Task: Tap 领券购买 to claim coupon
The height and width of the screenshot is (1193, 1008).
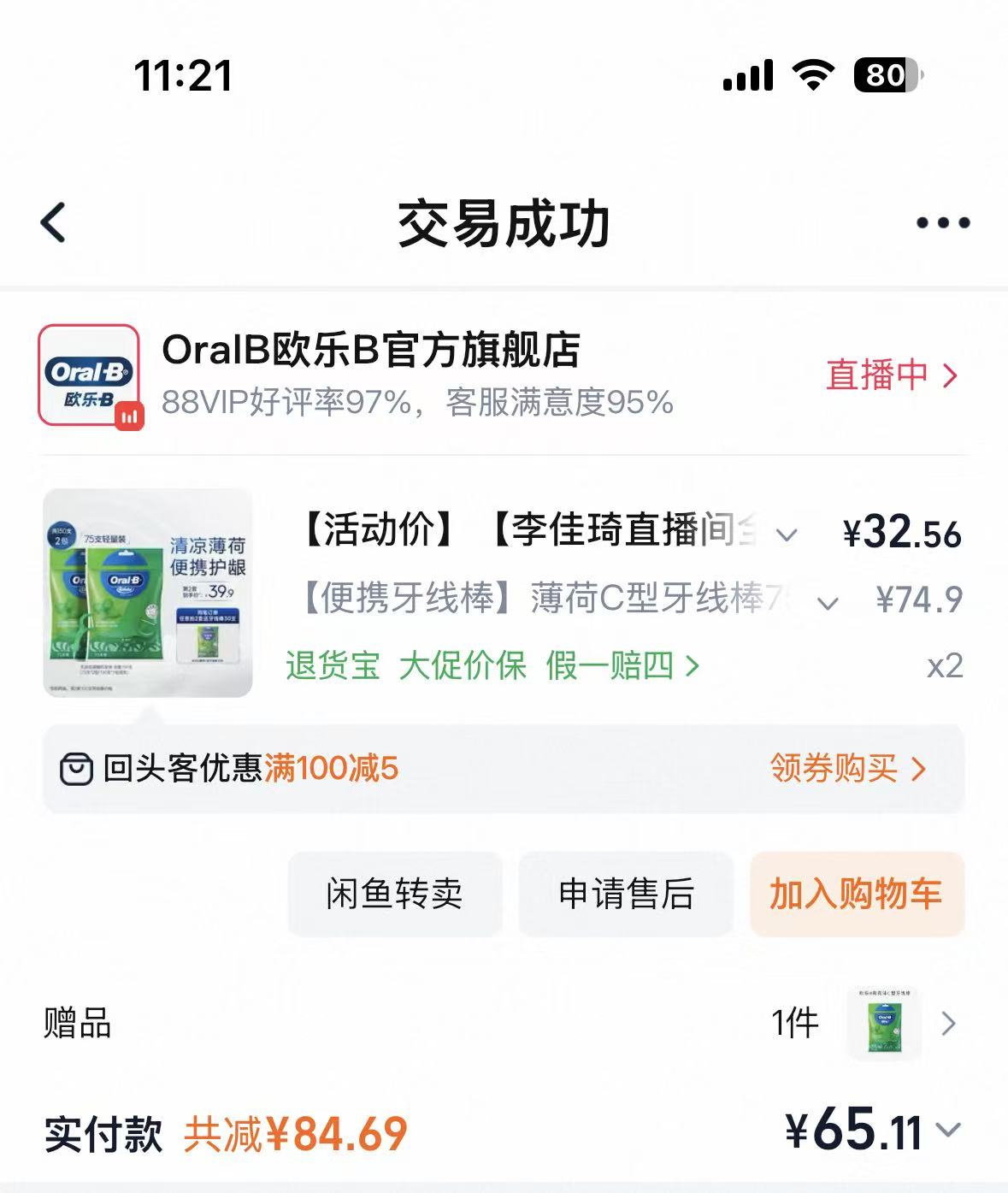Action: 847,768
